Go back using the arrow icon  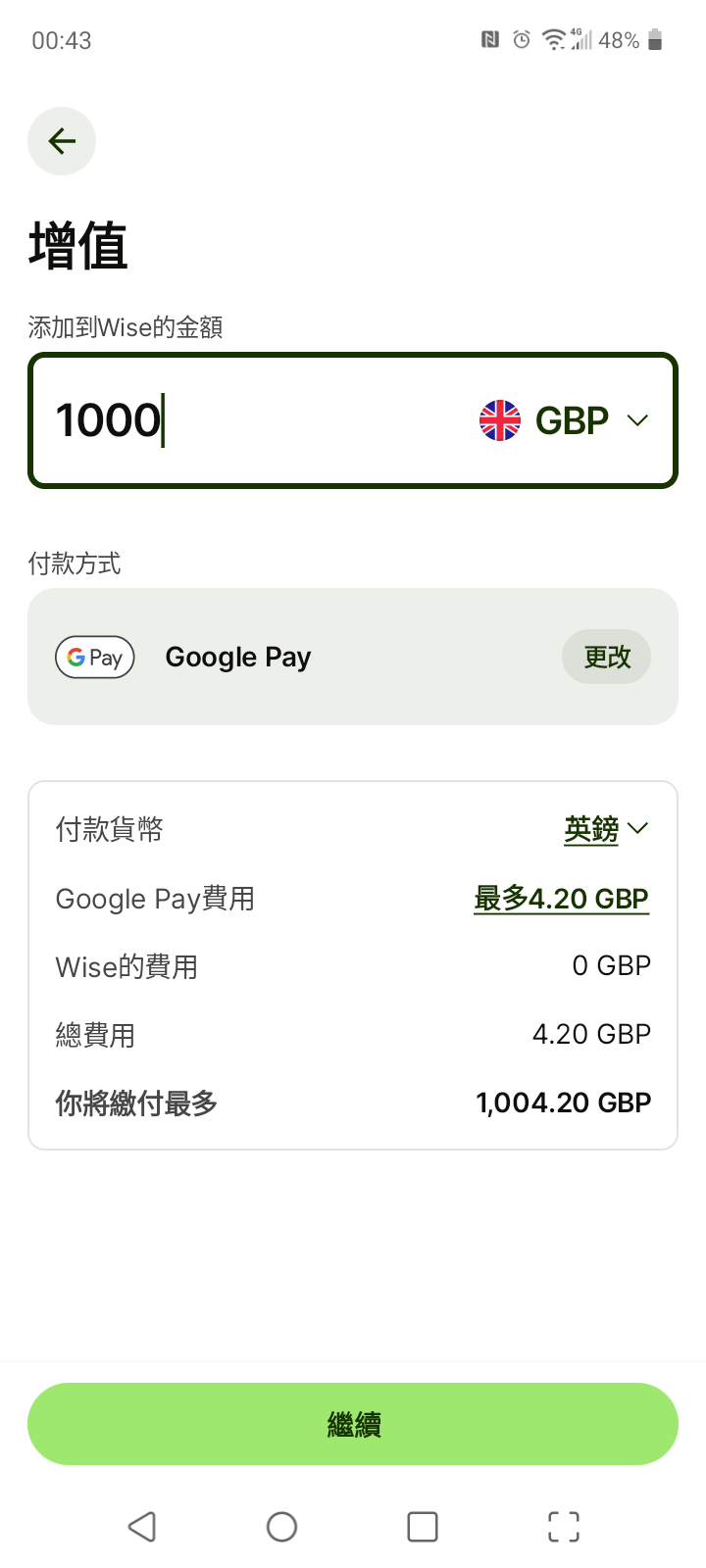pyautogui.click(x=62, y=141)
